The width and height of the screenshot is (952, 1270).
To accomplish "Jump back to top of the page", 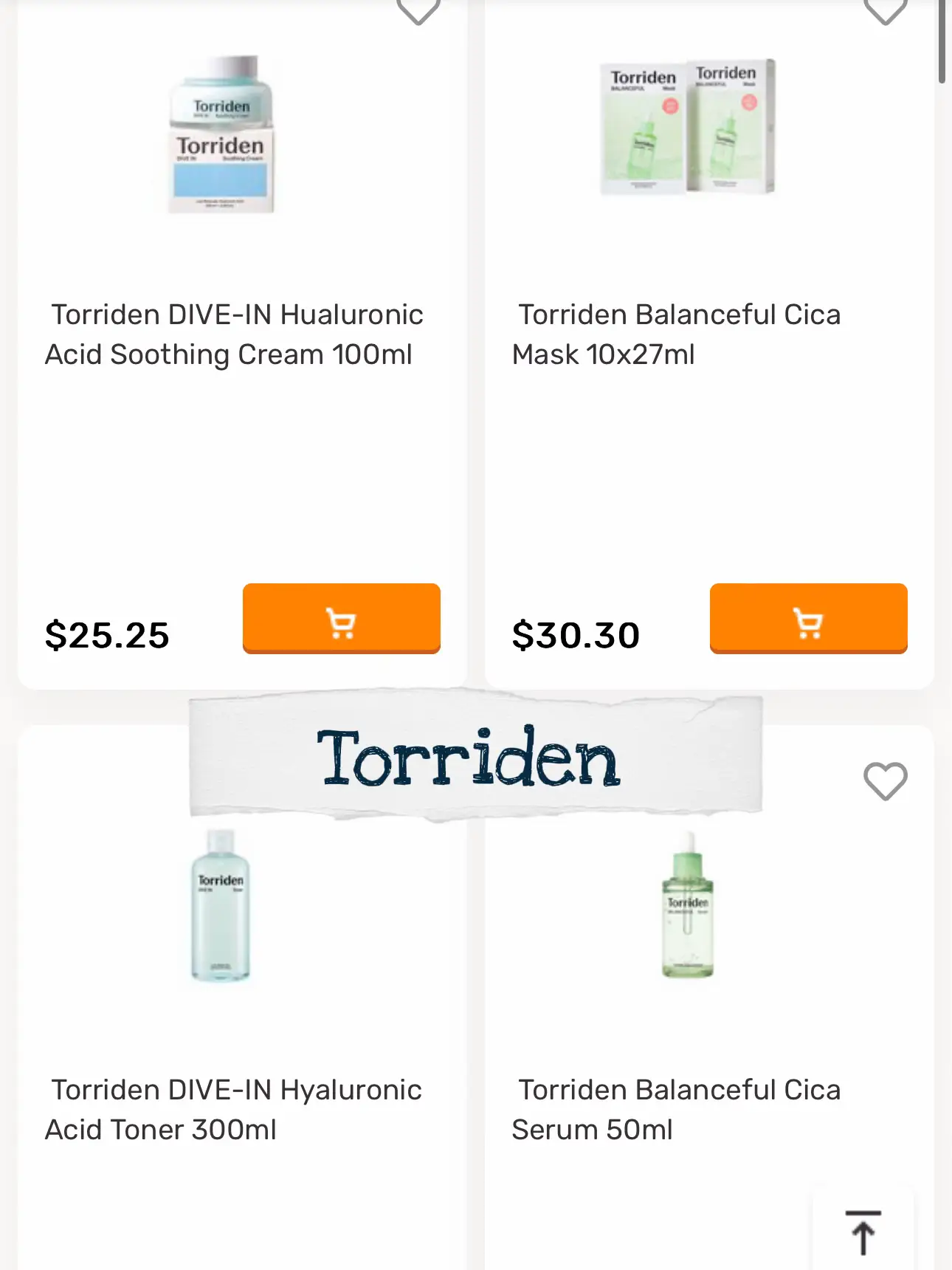I will (x=863, y=1232).
